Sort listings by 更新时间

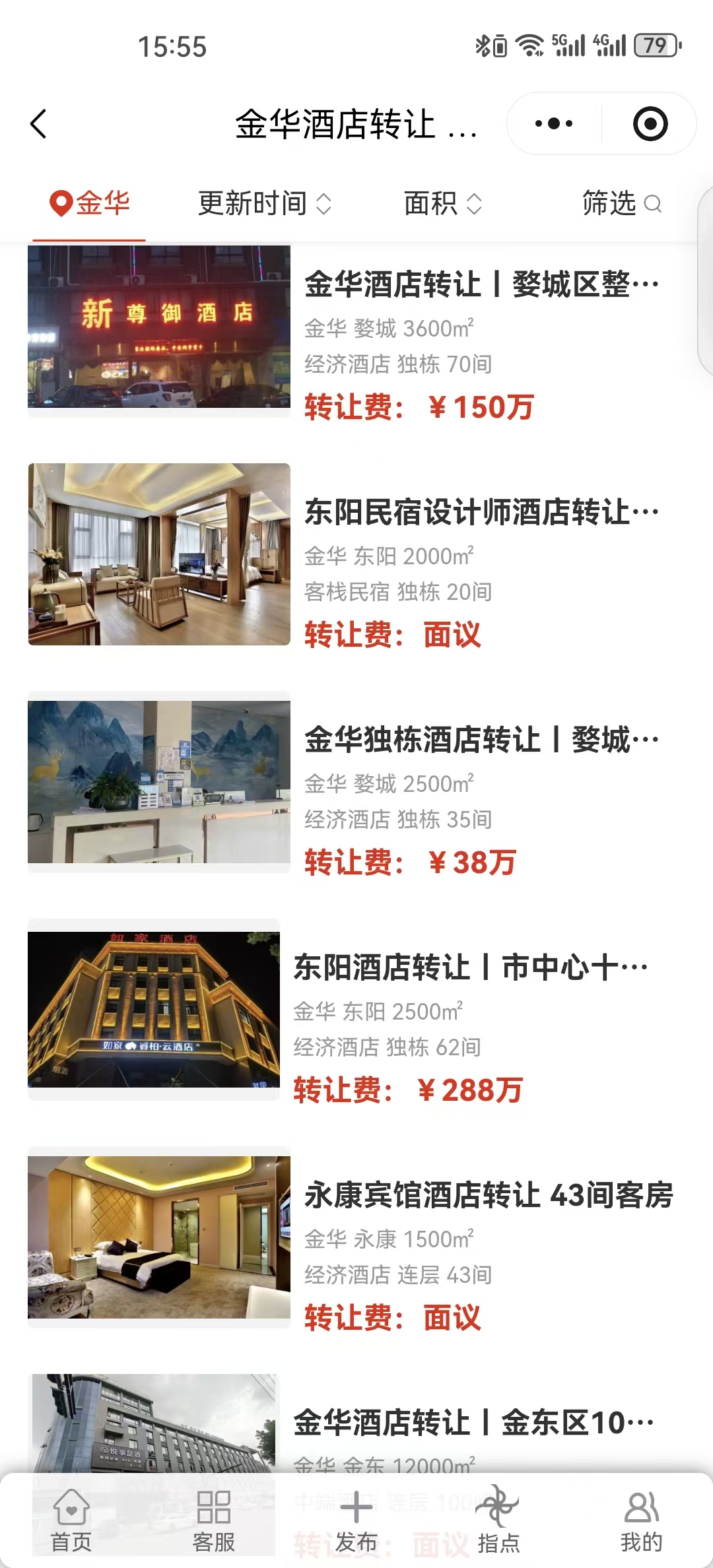[x=264, y=203]
